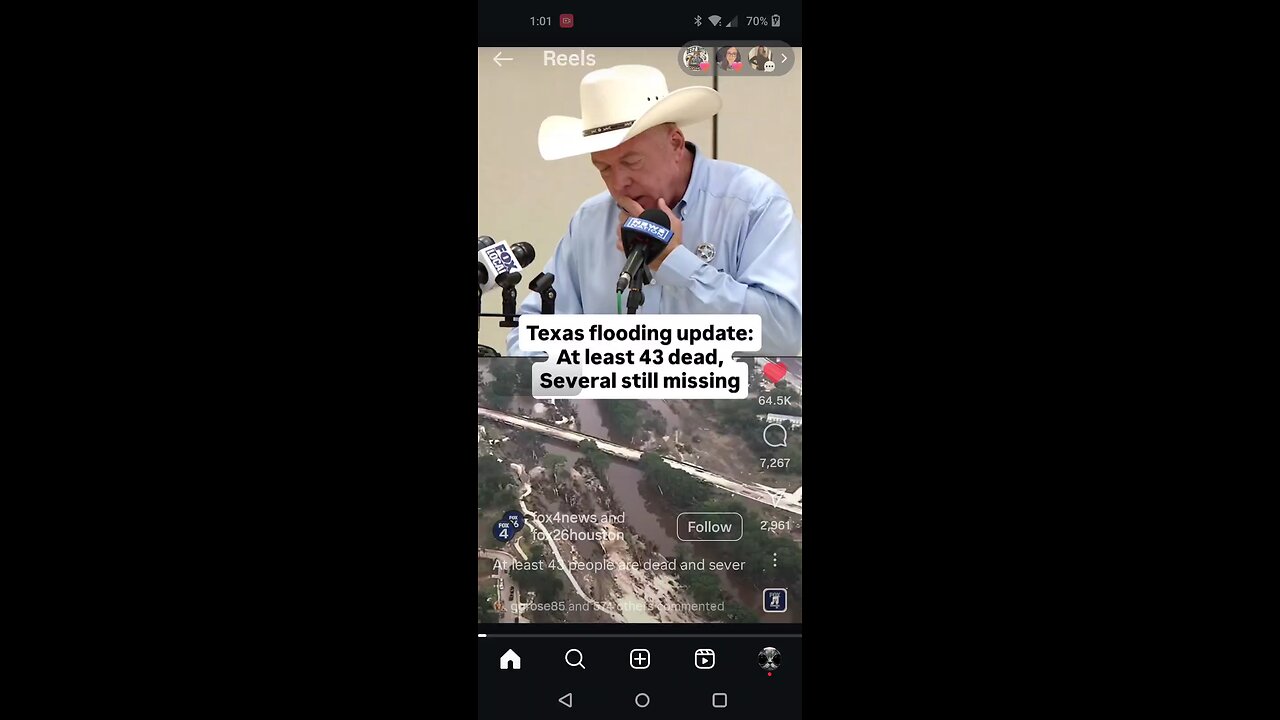Follow fox4news and fox26houston
This screenshot has height=720, width=1280.
click(x=709, y=527)
